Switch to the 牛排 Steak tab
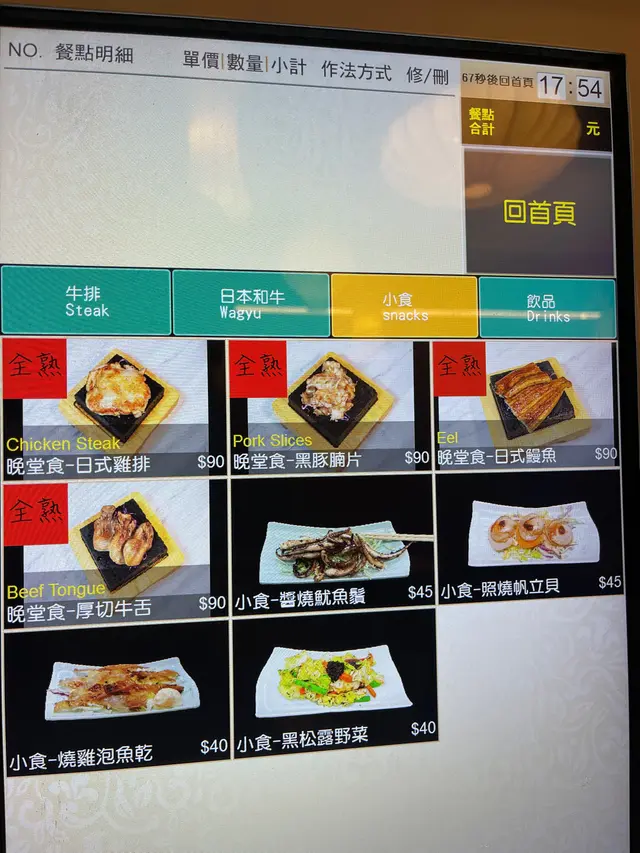The image size is (640, 853). coord(86,301)
